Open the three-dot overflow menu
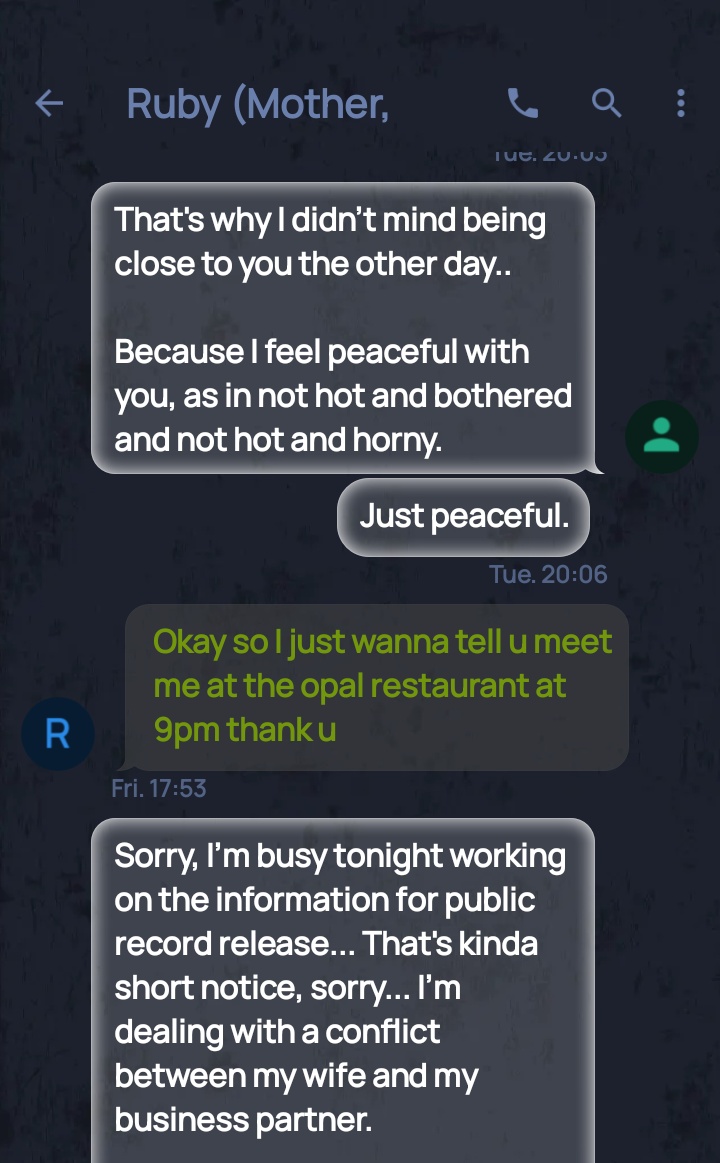 click(x=681, y=103)
